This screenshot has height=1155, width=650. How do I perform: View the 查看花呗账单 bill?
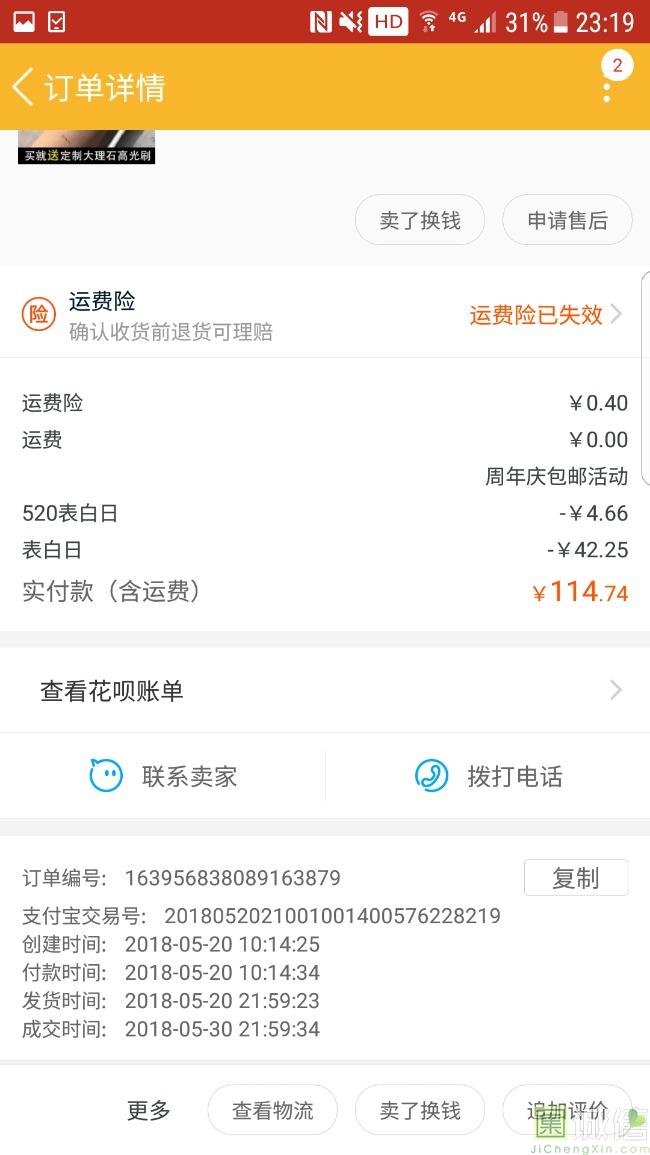[x=325, y=691]
